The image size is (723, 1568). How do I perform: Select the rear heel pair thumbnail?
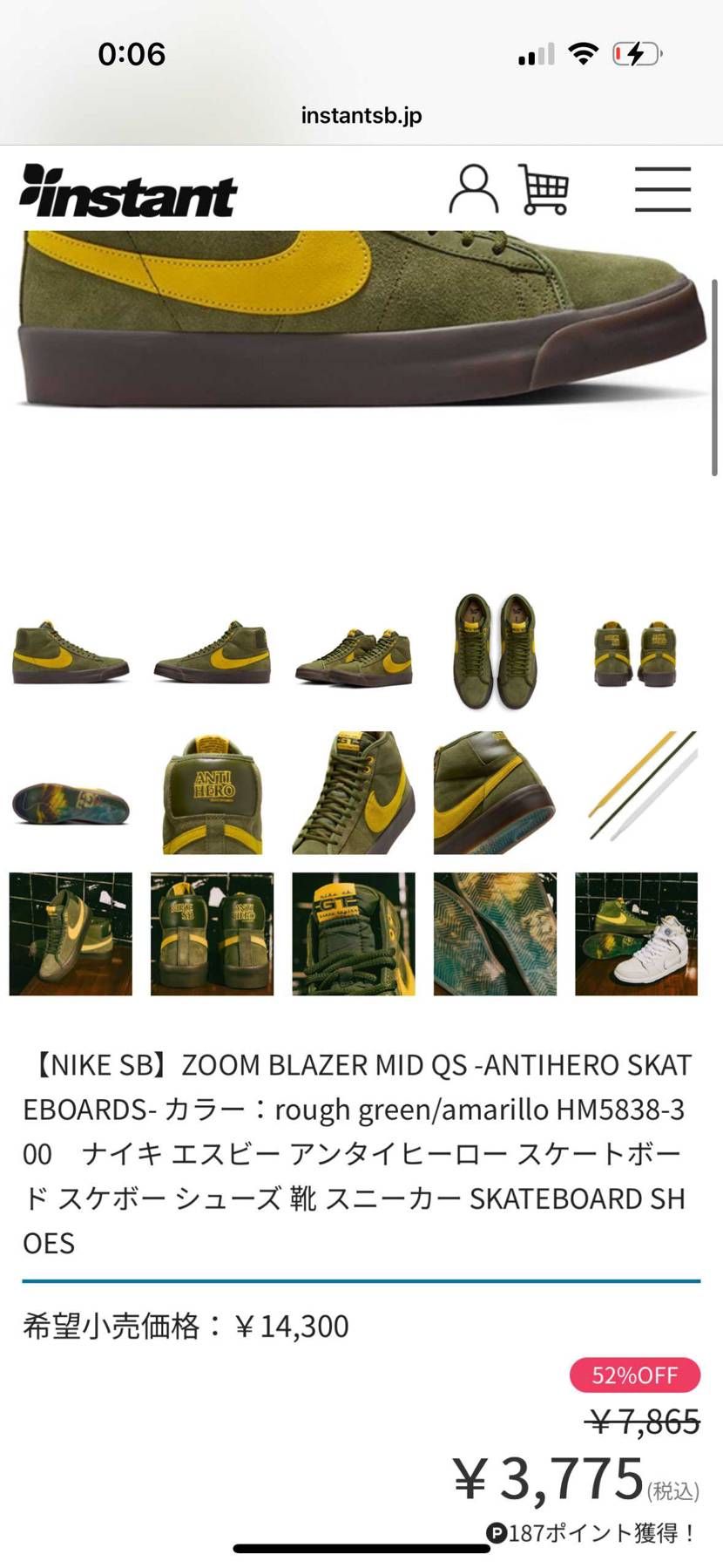(636, 654)
